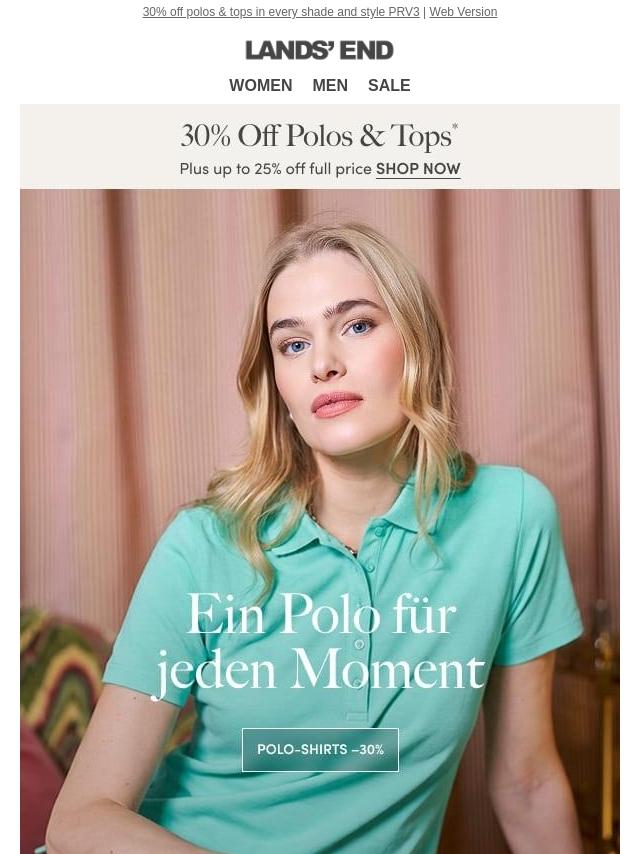Go to the MEN section
Screen dimensions: 640x854
pyautogui.click(x=330, y=86)
